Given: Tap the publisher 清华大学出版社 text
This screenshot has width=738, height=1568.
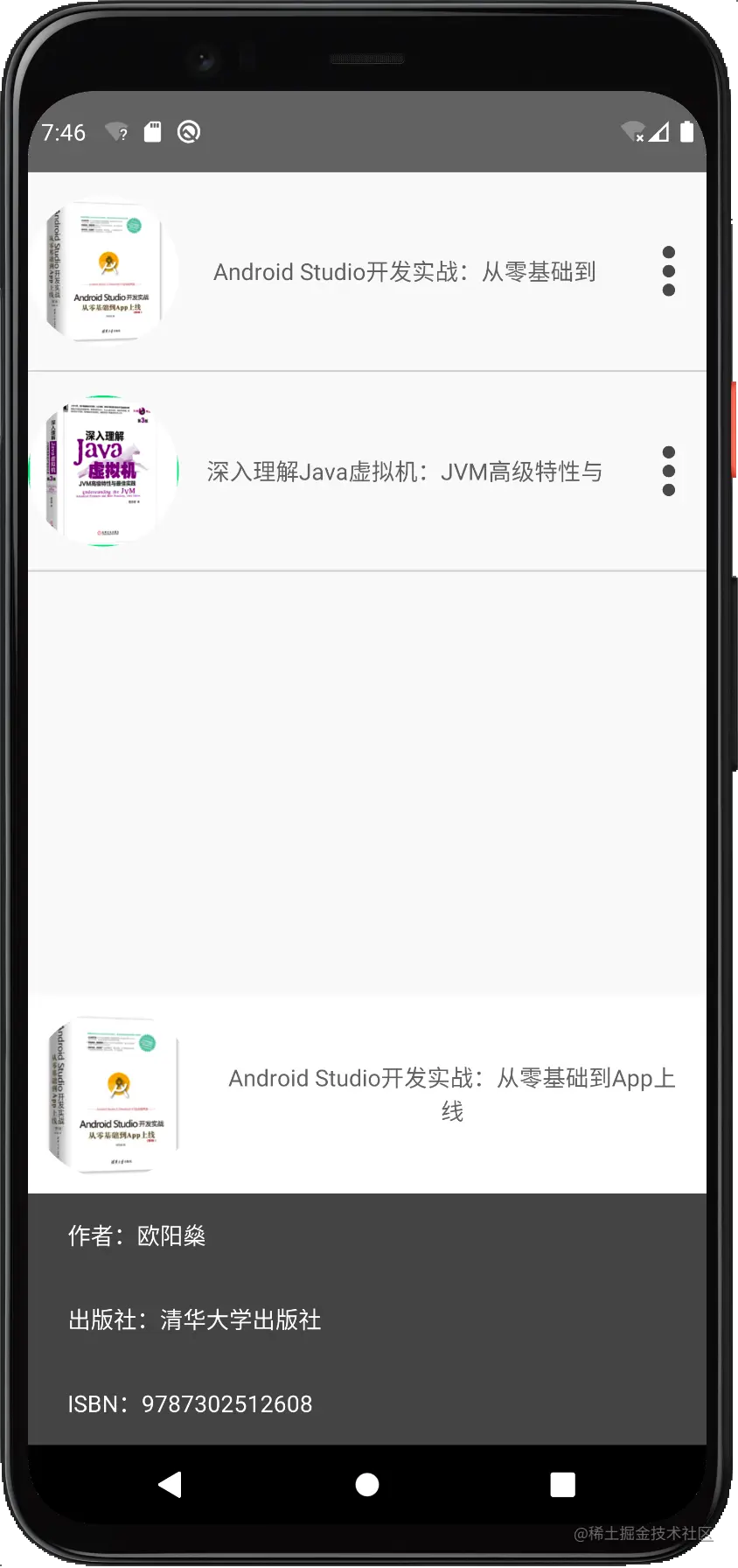Looking at the screenshot, I should click(x=194, y=1319).
